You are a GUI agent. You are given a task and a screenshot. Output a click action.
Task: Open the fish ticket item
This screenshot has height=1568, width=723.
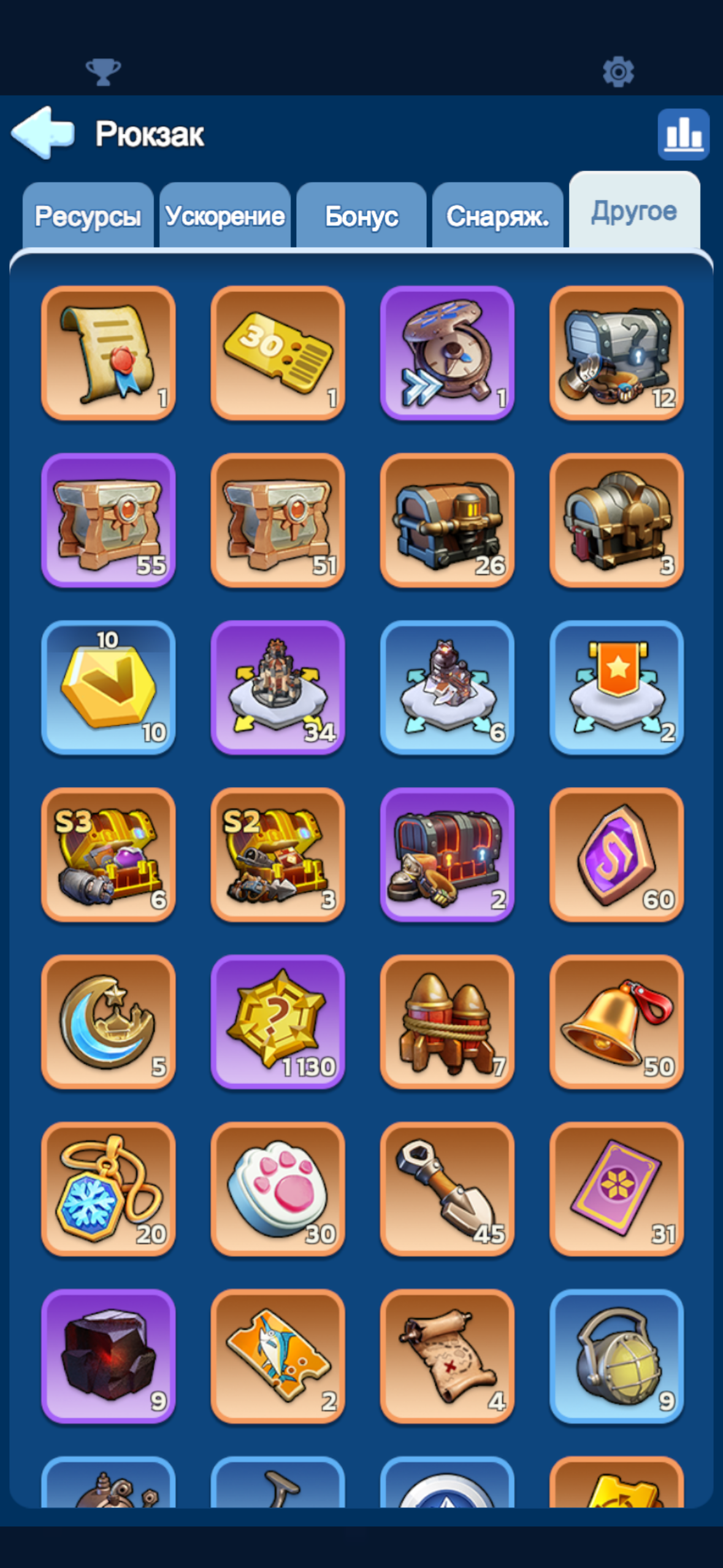tap(278, 1356)
